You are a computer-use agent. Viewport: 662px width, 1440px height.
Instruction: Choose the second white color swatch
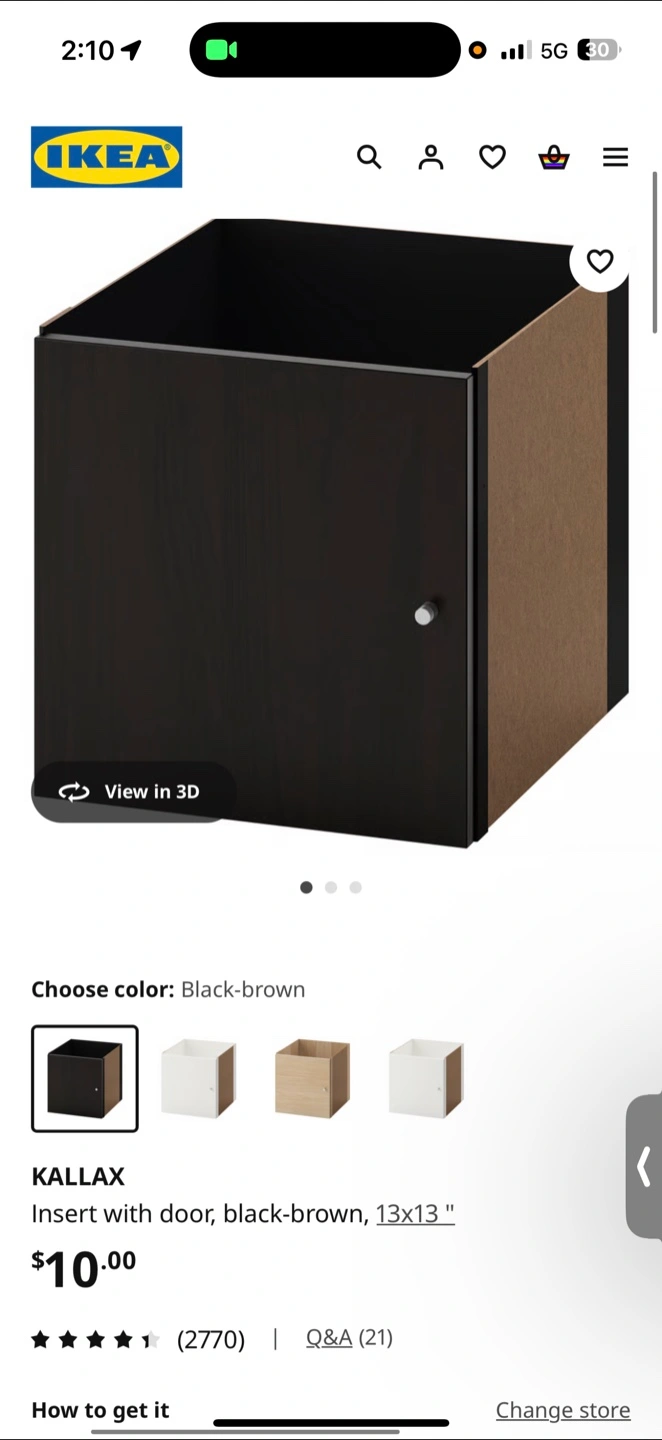(x=198, y=1078)
